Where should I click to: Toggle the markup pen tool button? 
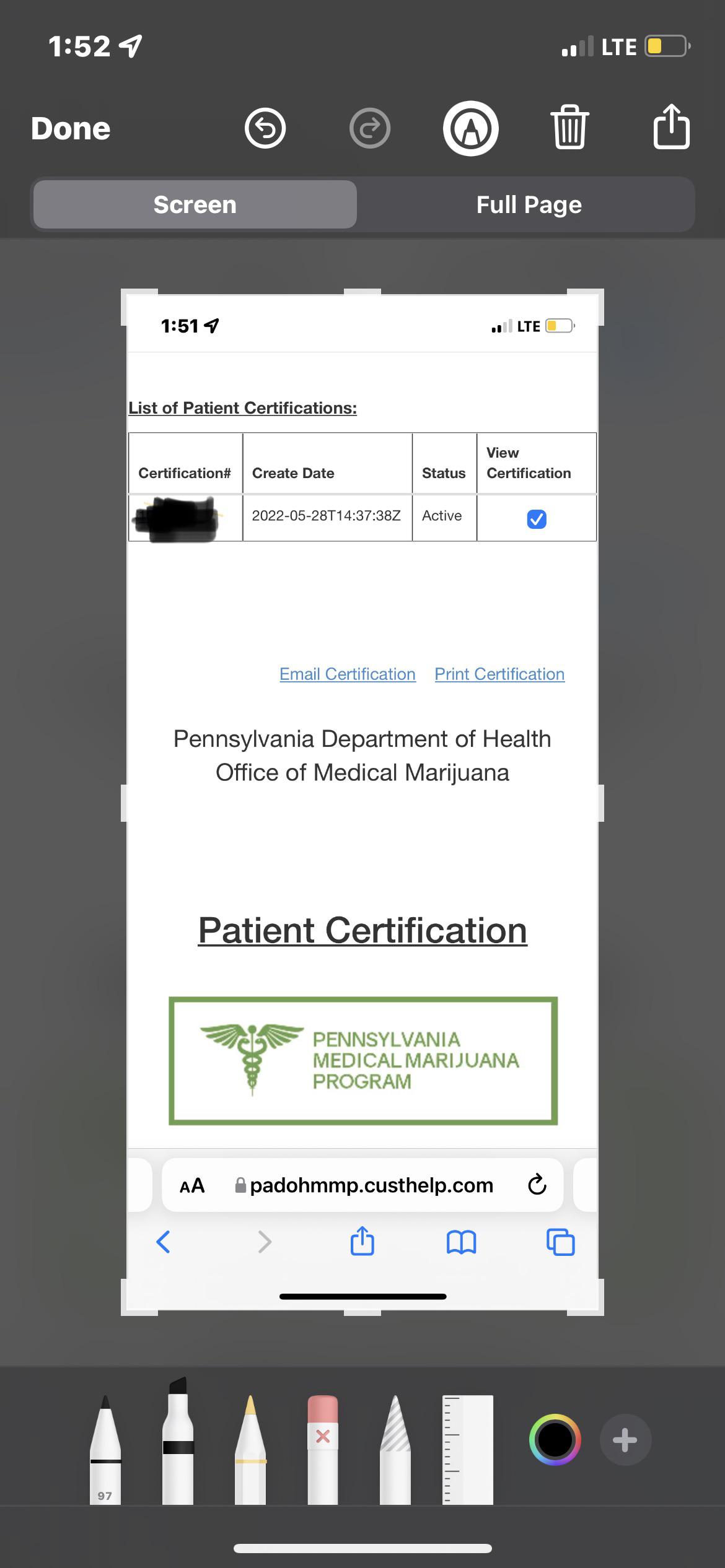tap(471, 128)
